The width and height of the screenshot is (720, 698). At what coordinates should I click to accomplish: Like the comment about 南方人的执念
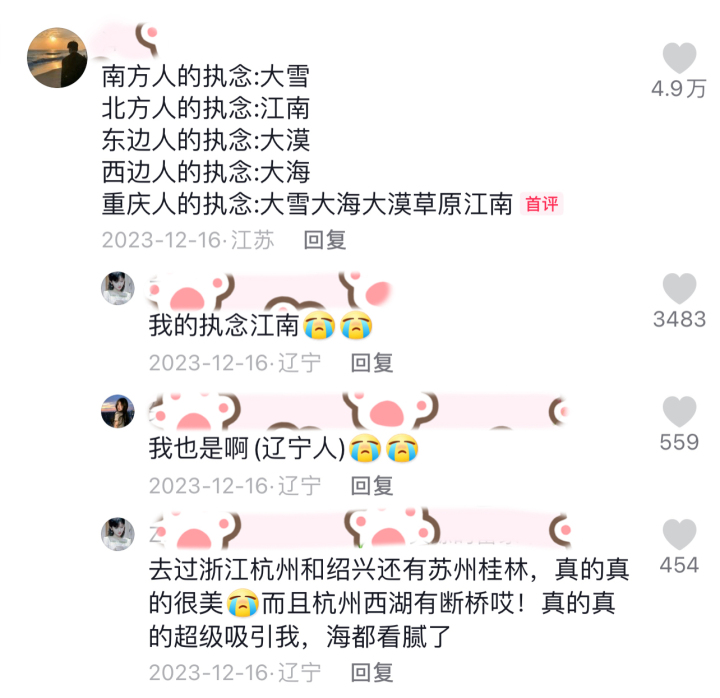pos(680,59)
